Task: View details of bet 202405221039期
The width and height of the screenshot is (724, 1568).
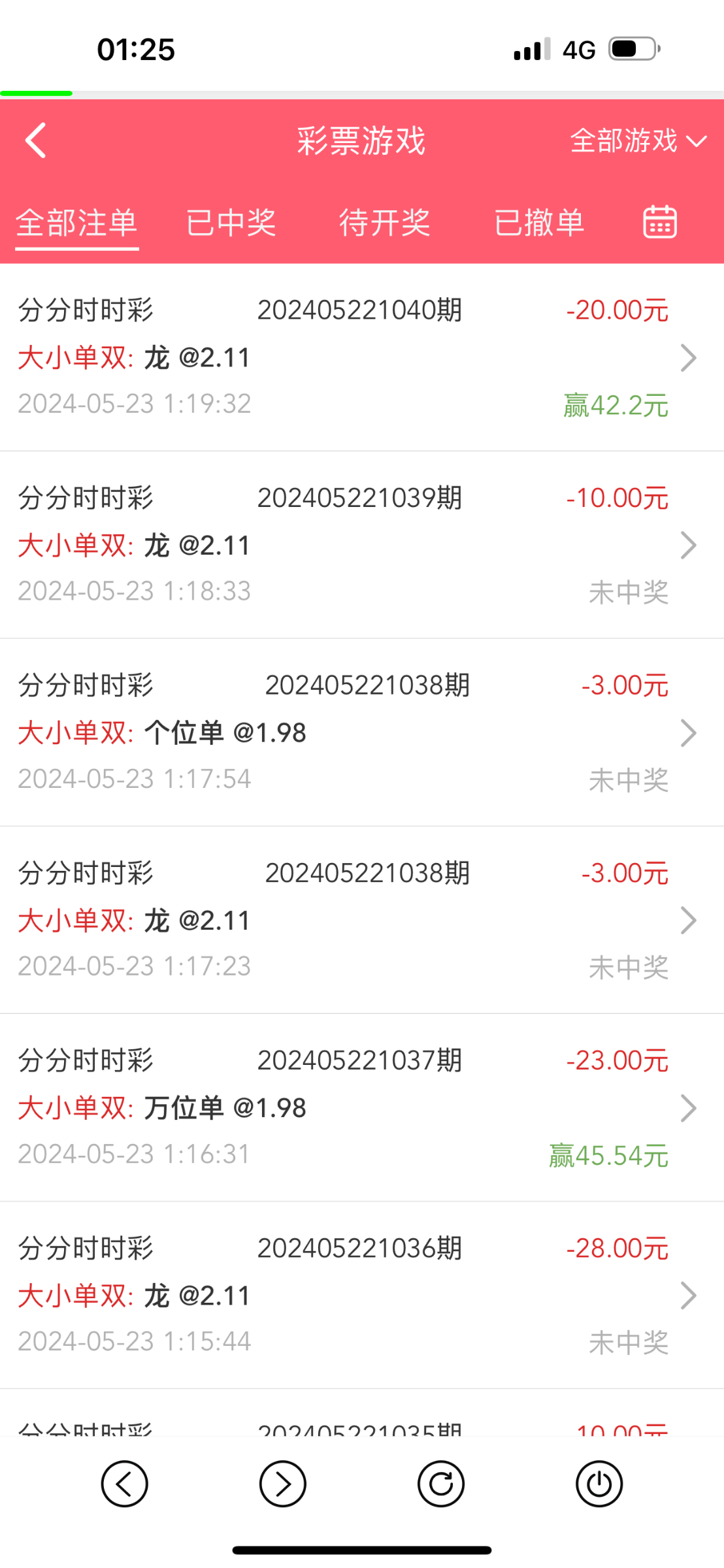Action: 361,545
